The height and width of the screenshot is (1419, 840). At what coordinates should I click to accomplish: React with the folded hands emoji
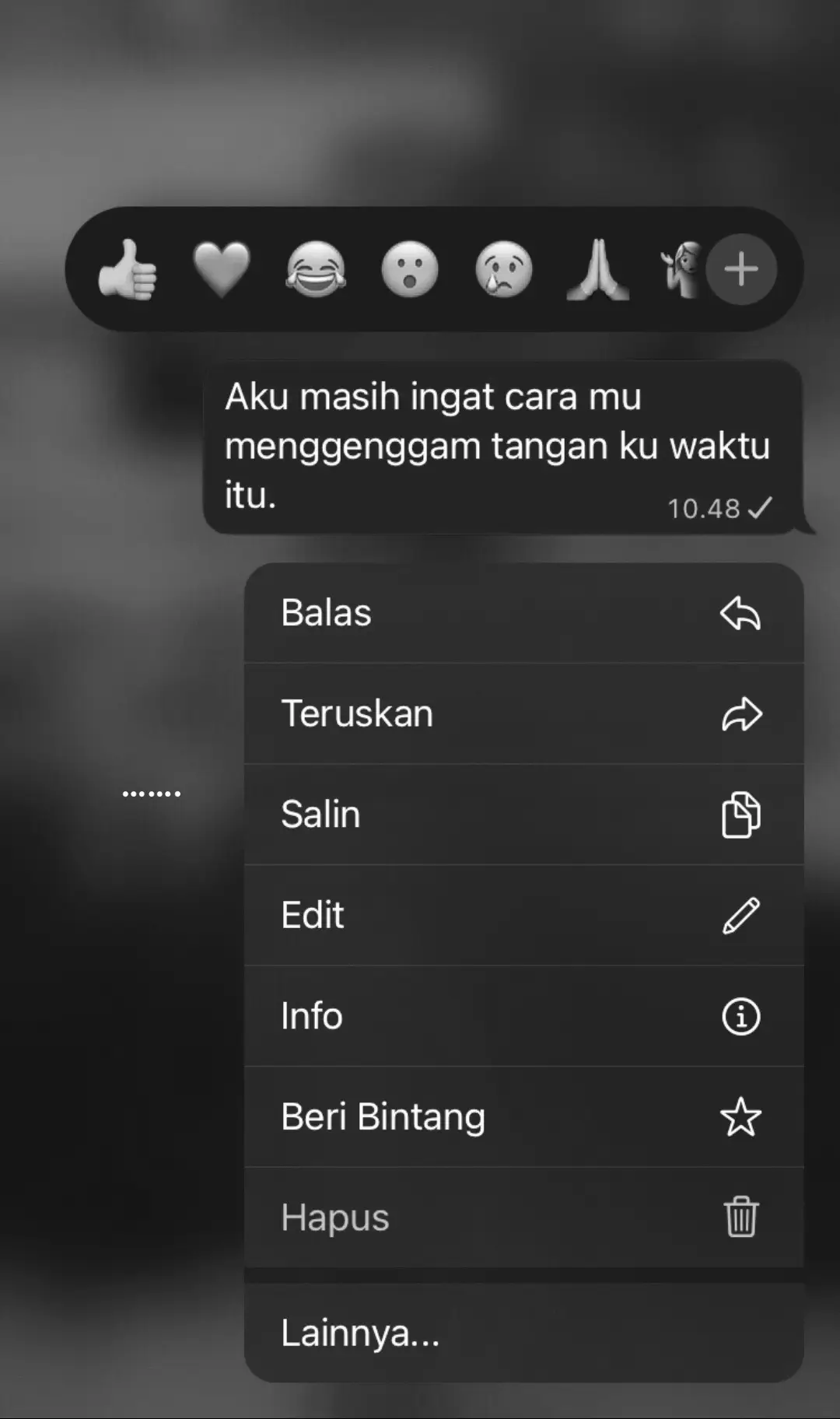coord(597,269)
